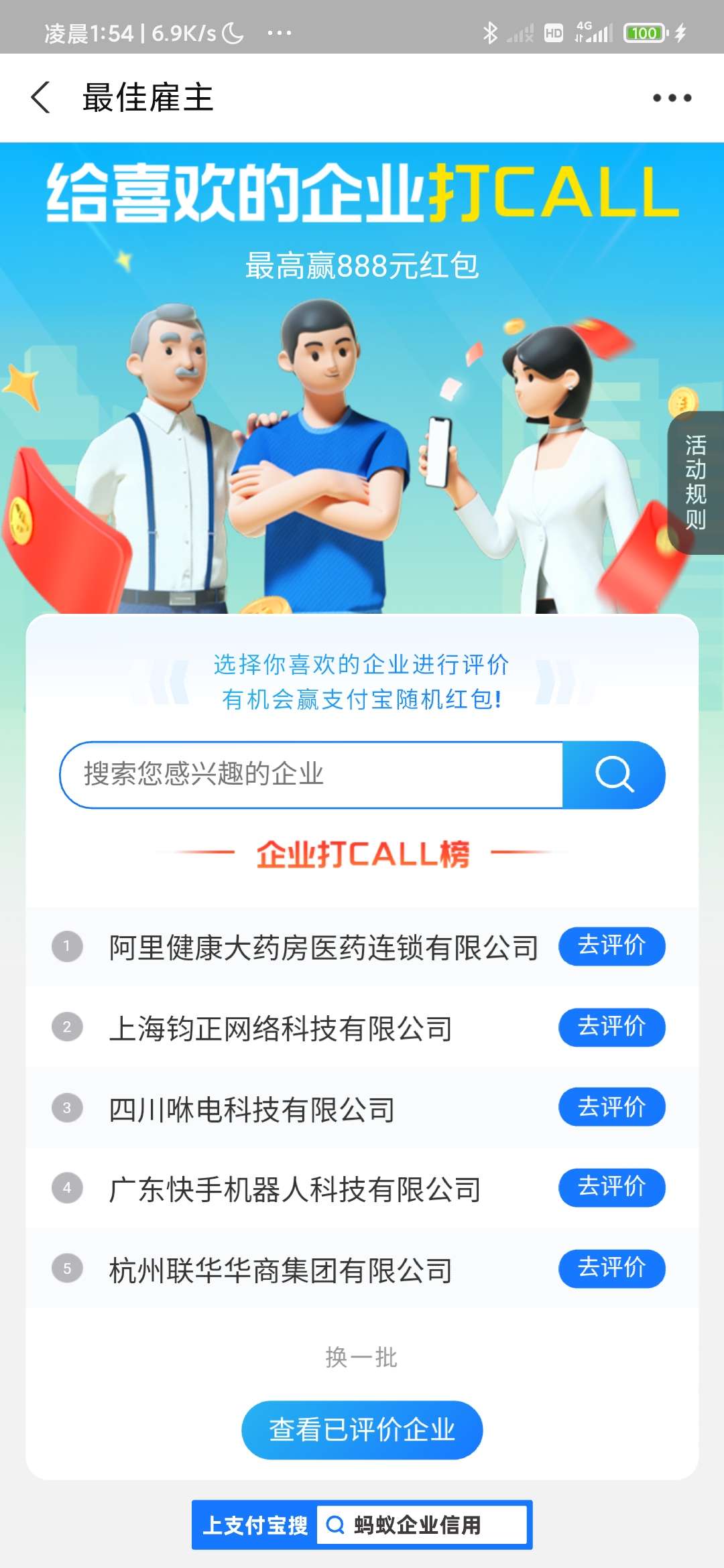Go back from 最佳雇主 page
The height and width of the screenshot is (1568, 724).
point(42,98)
